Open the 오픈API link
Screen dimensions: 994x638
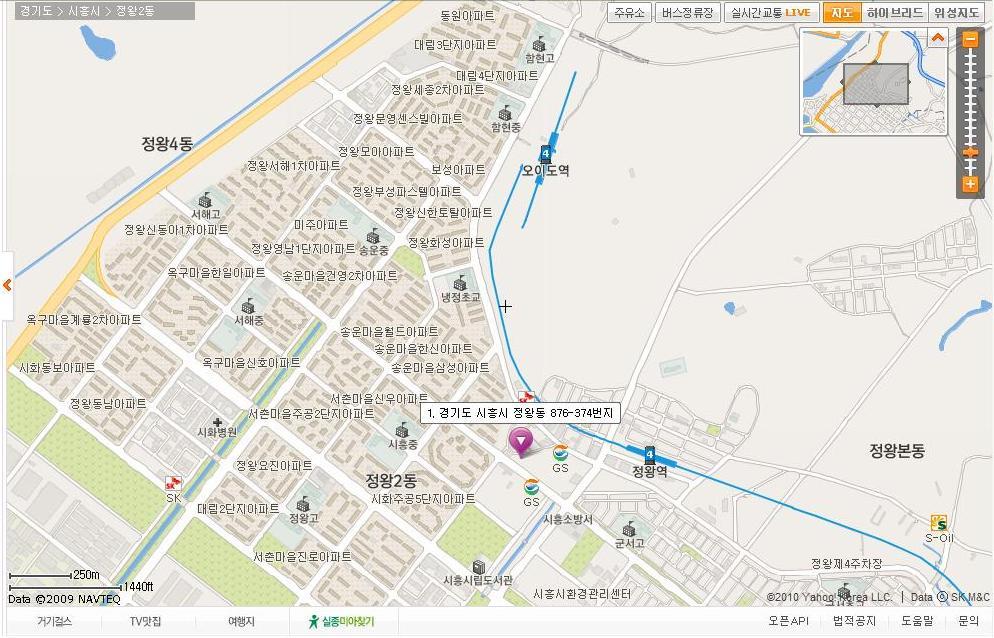[788, 621]
